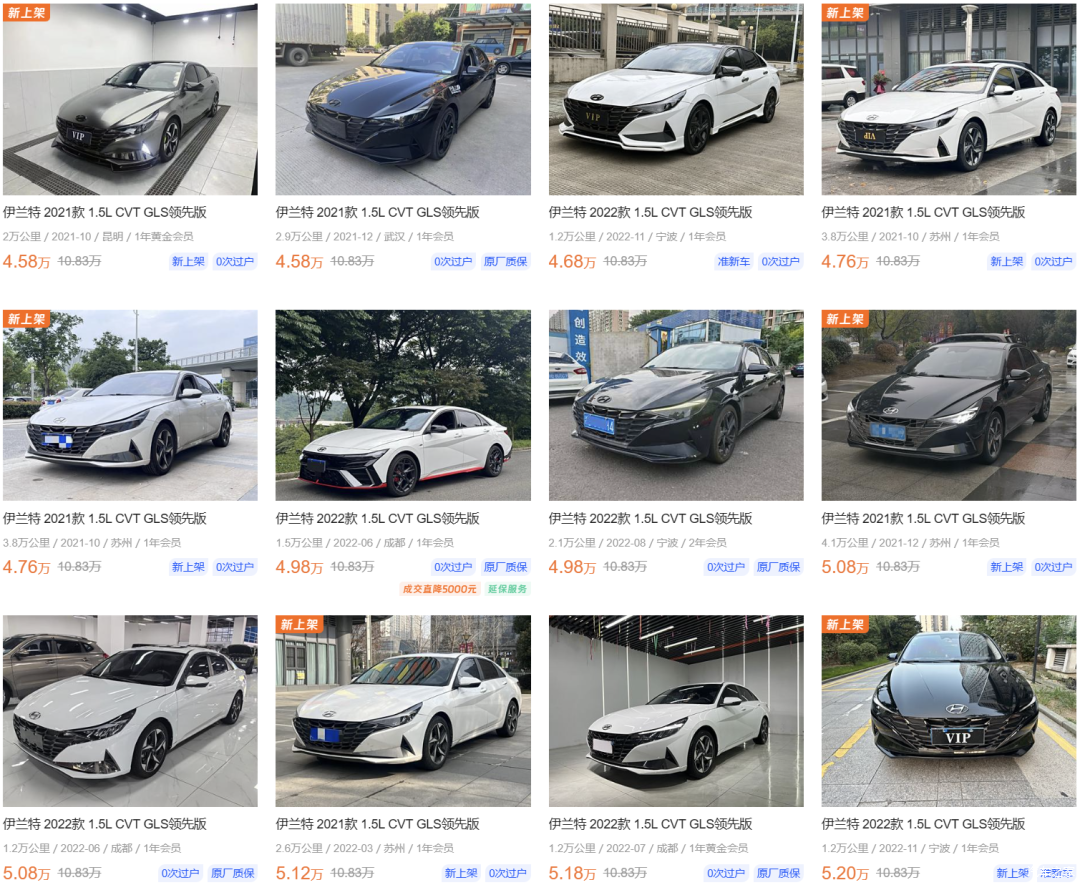View the 5.20万 black Elantra in 宁波
Viewport: 1080px width, 885px height.
point(949,711)
